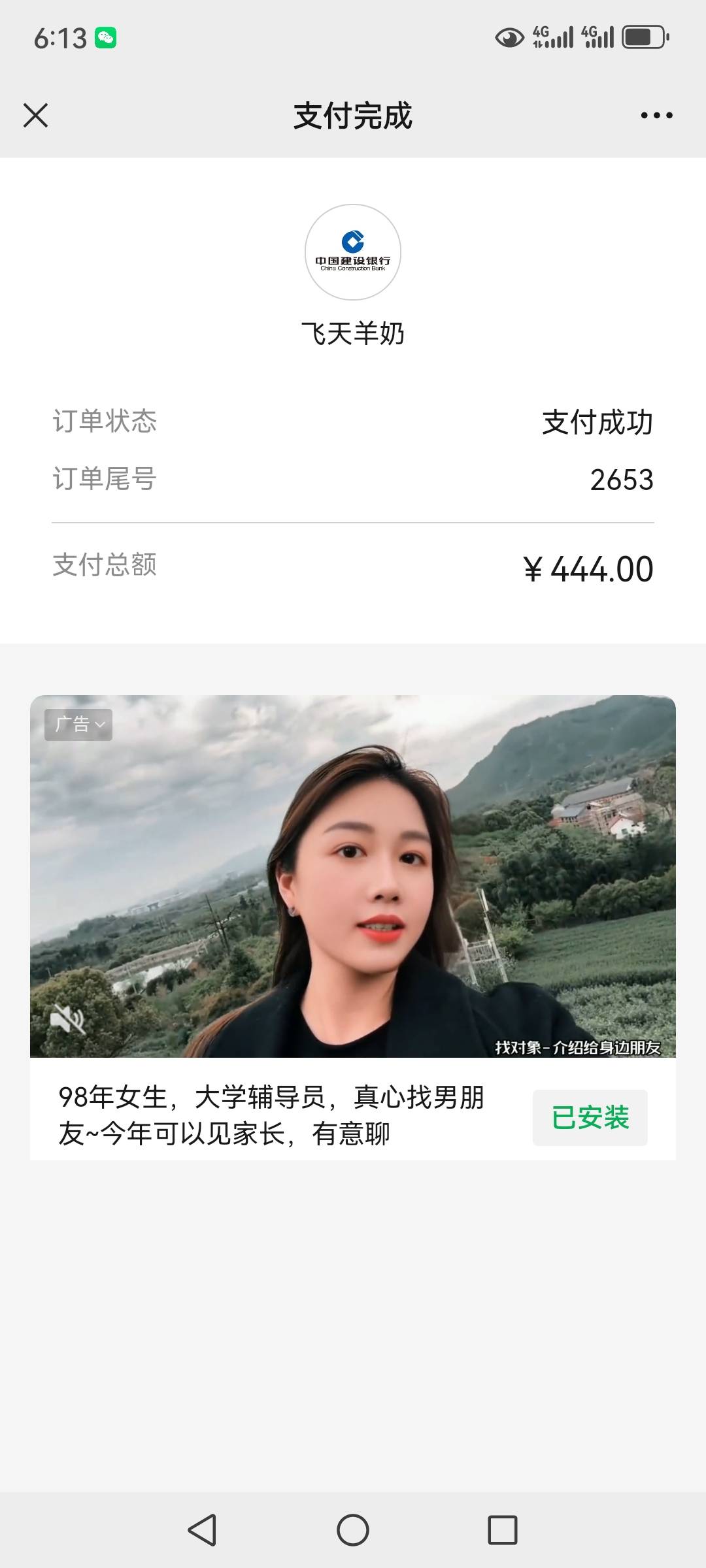Open recent apps via square button

[x=502, y=1529]
